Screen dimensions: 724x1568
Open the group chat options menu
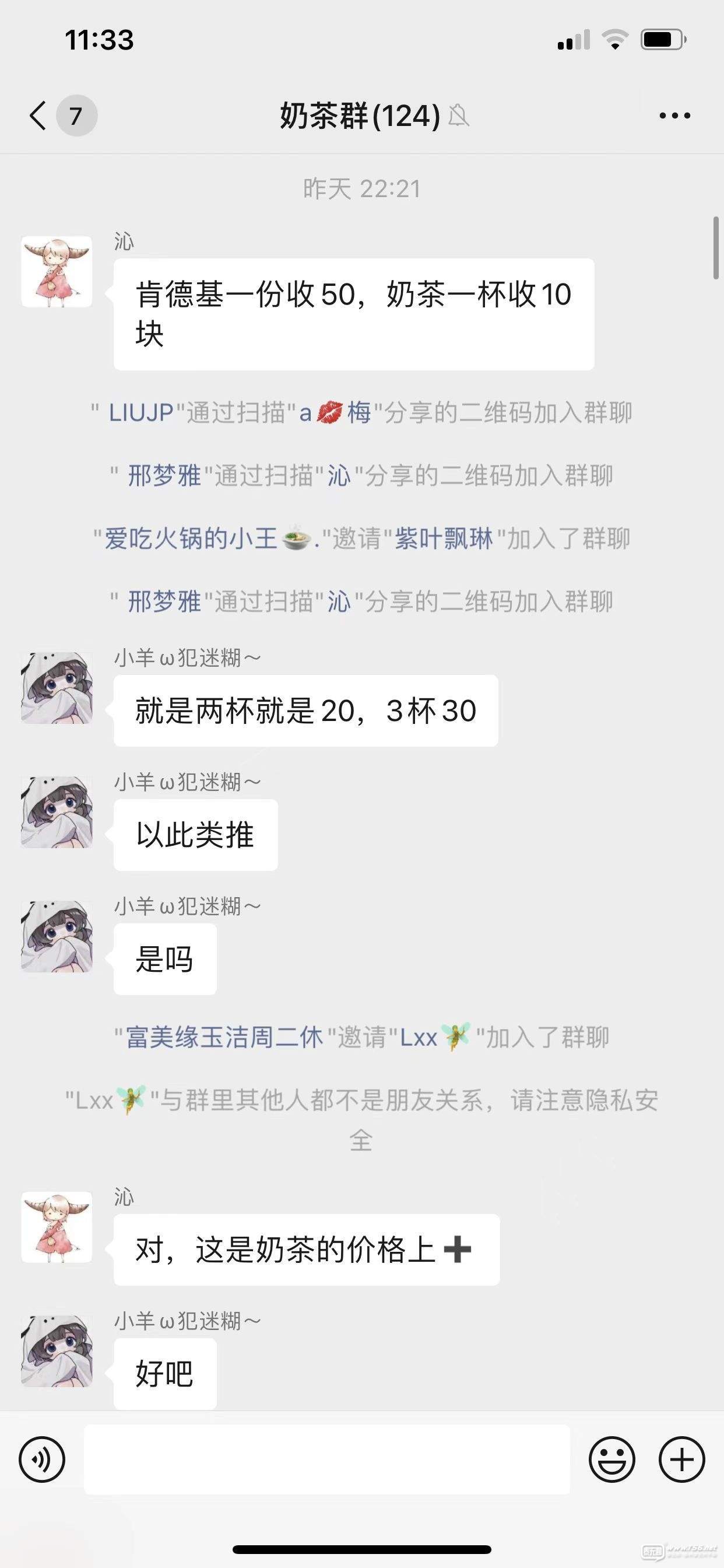coord(674,116)
